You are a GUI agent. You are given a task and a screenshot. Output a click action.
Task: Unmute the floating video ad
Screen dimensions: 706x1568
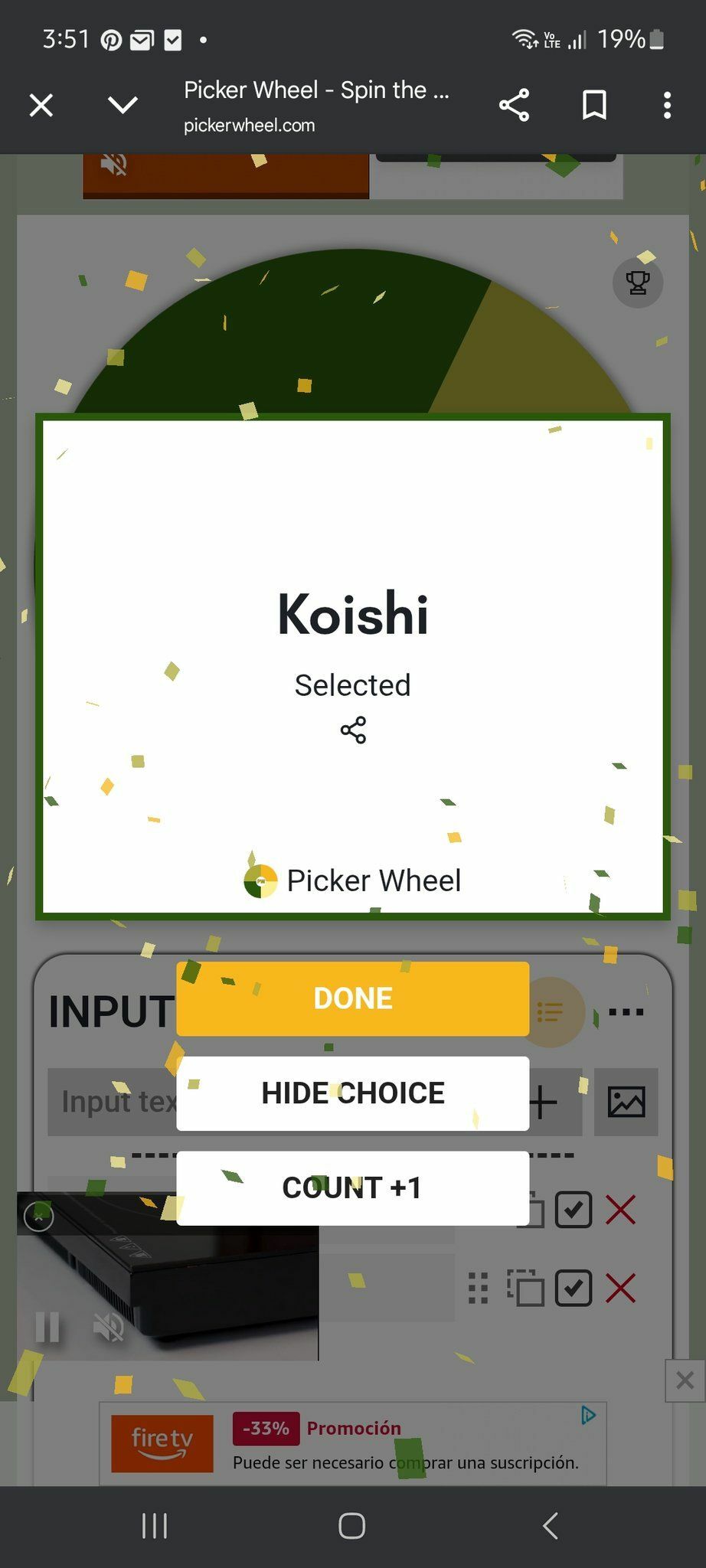(x=109, y=1327)
